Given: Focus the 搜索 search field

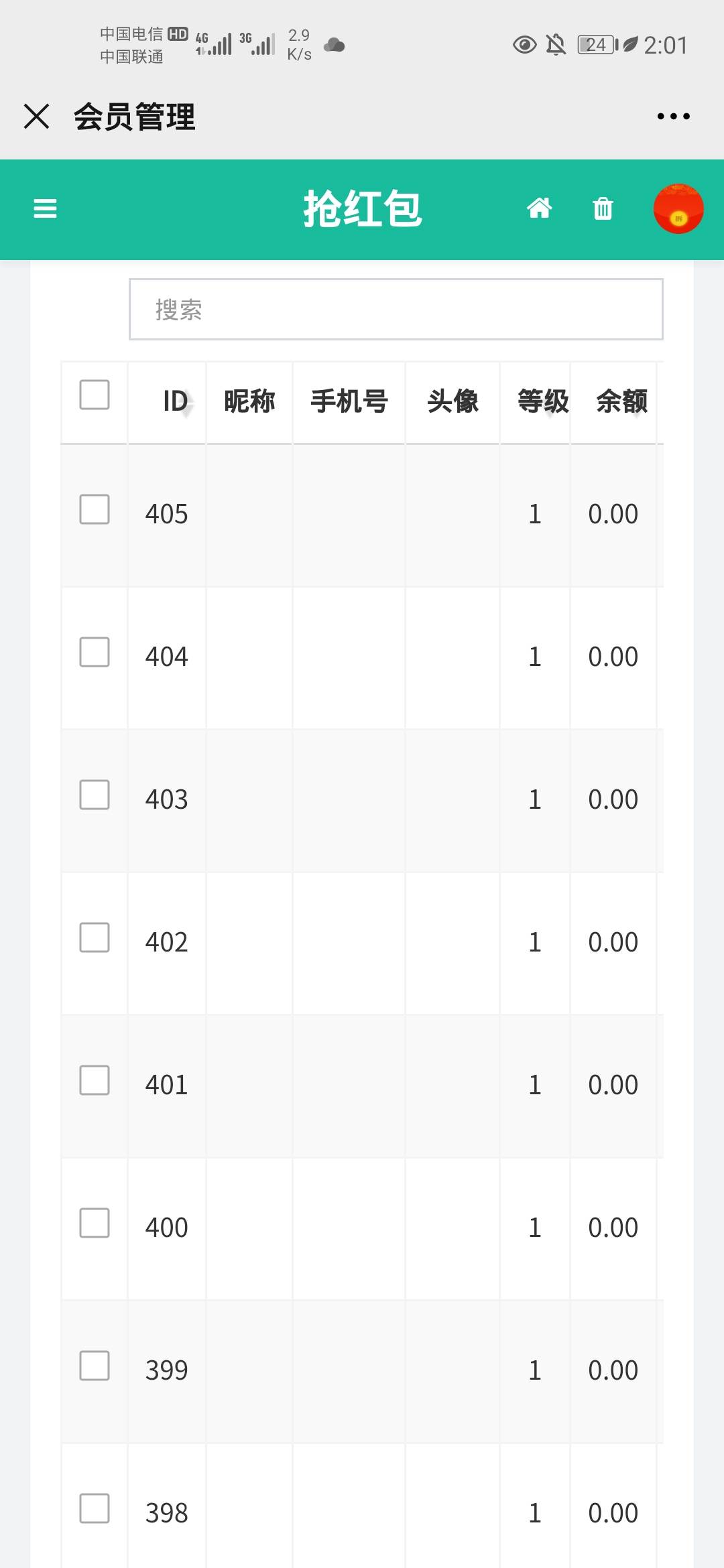Looking at the screenshot, I should (396, 309).
